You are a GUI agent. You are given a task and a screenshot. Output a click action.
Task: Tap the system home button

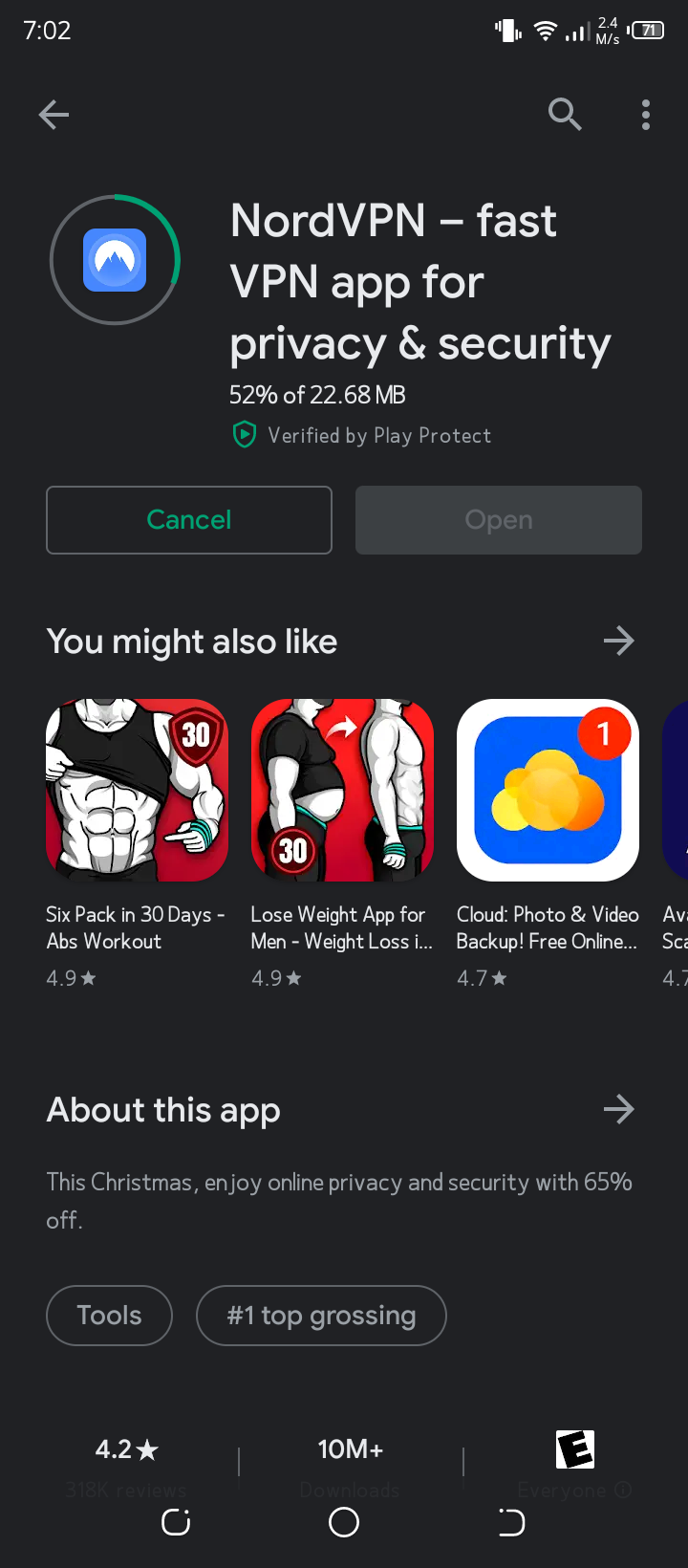pyautogui.click(x=344, y=1522)
